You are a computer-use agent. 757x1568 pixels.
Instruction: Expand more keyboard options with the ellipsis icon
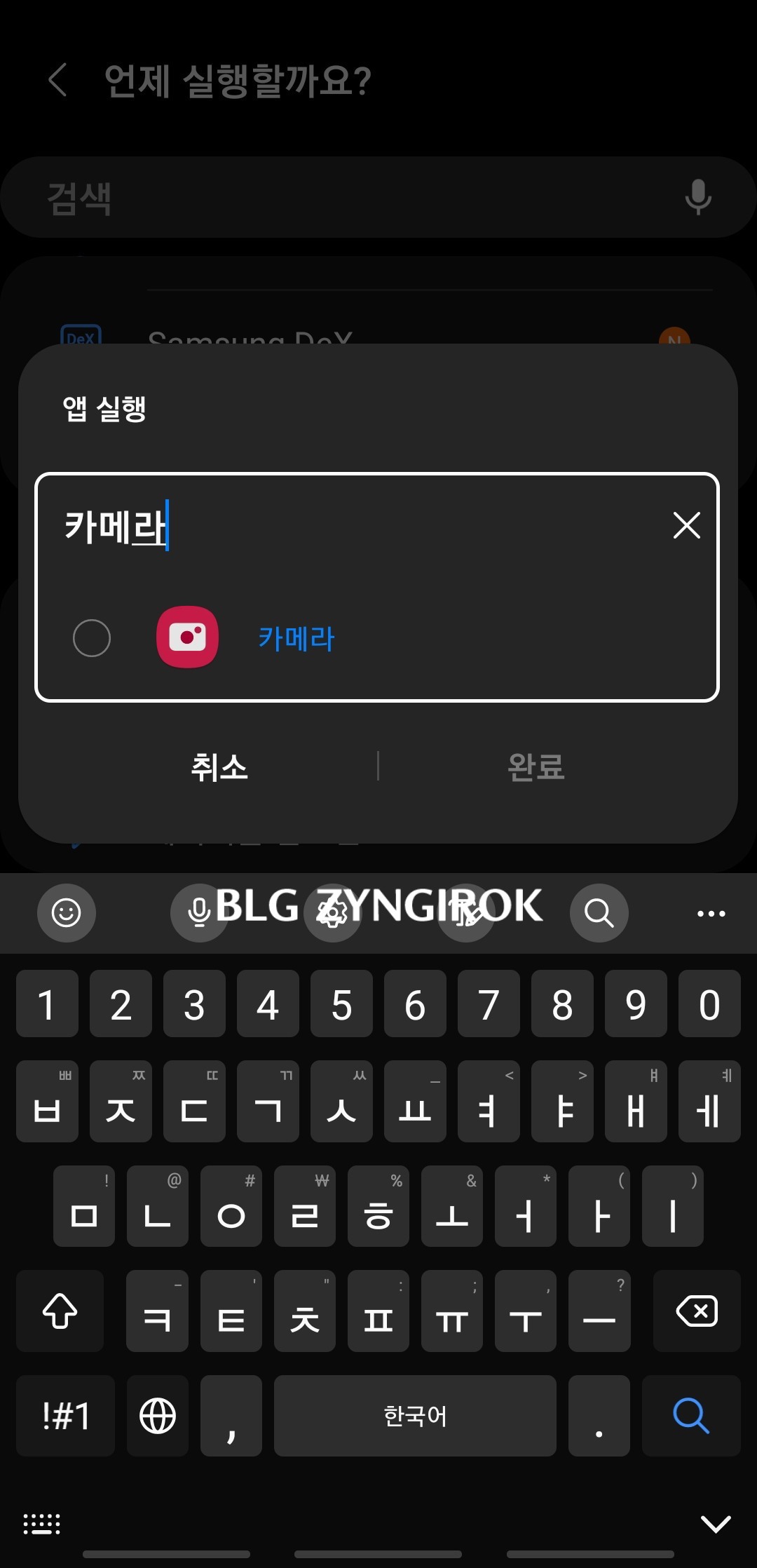tap(711, 913)
